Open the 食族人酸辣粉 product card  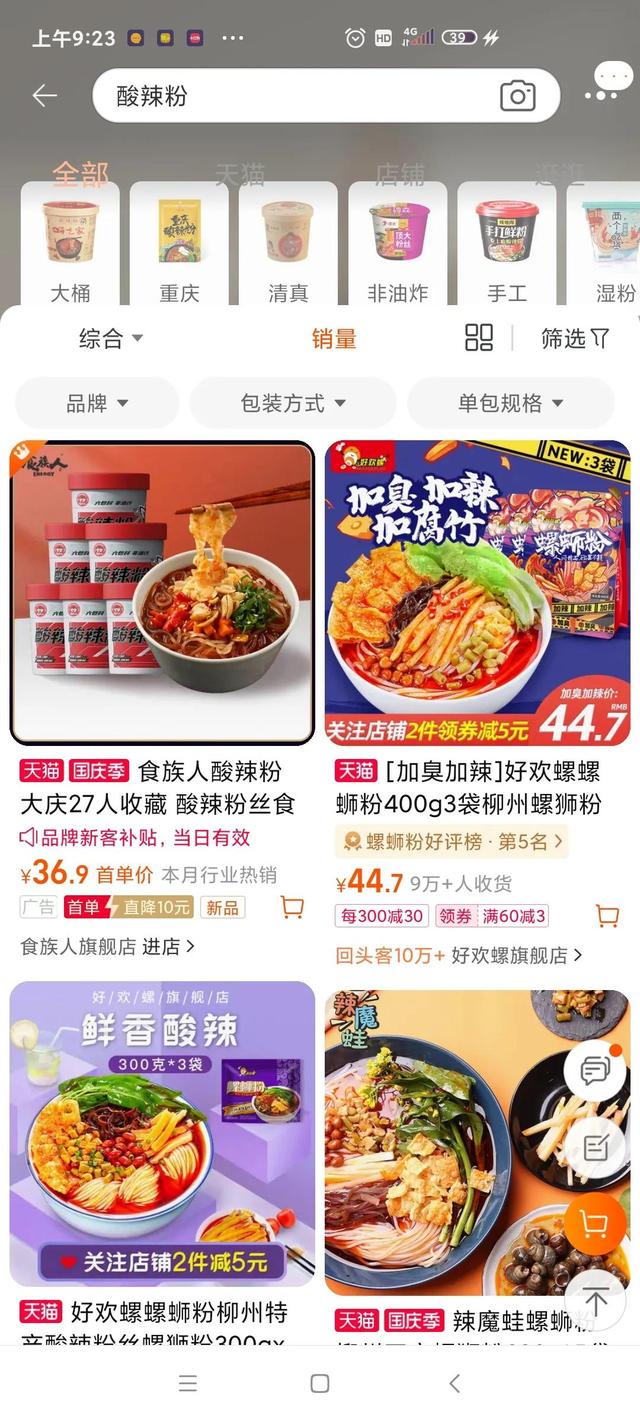(162, 594)
